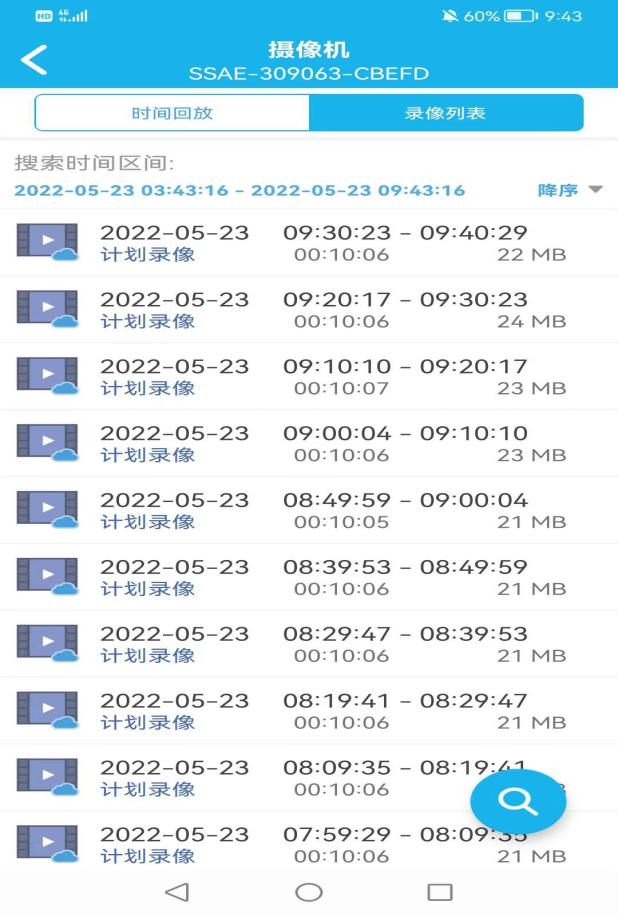Tap the blue search floating button
The width and height of the screenshot is (618, 915).
point(518,801)
